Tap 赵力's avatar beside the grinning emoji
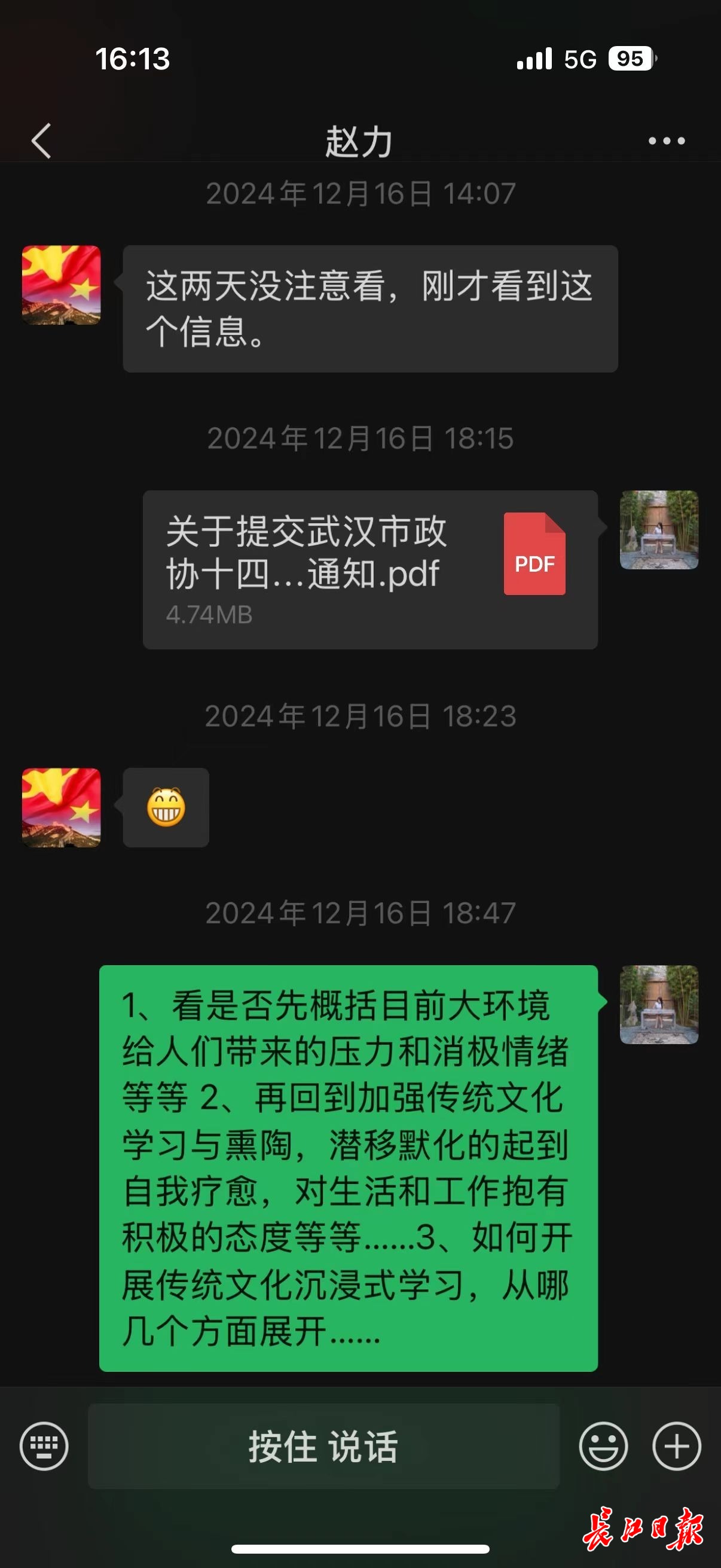 [x=62, y=808]
